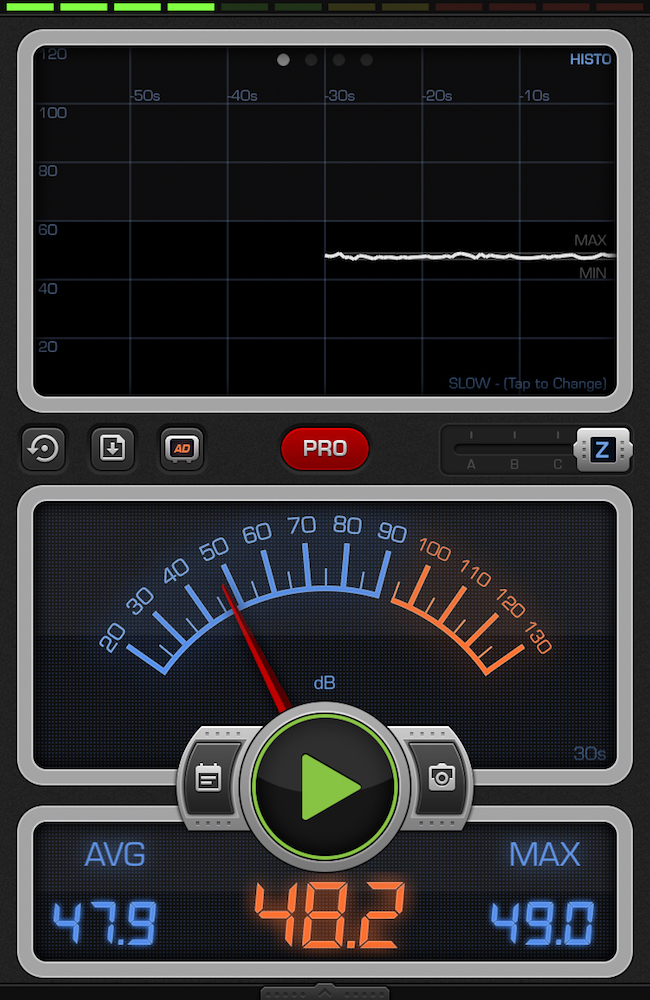This screenshot has height=1000, width=650.
Task: Upgrade via the red PRO button
Action: point(325,448)
